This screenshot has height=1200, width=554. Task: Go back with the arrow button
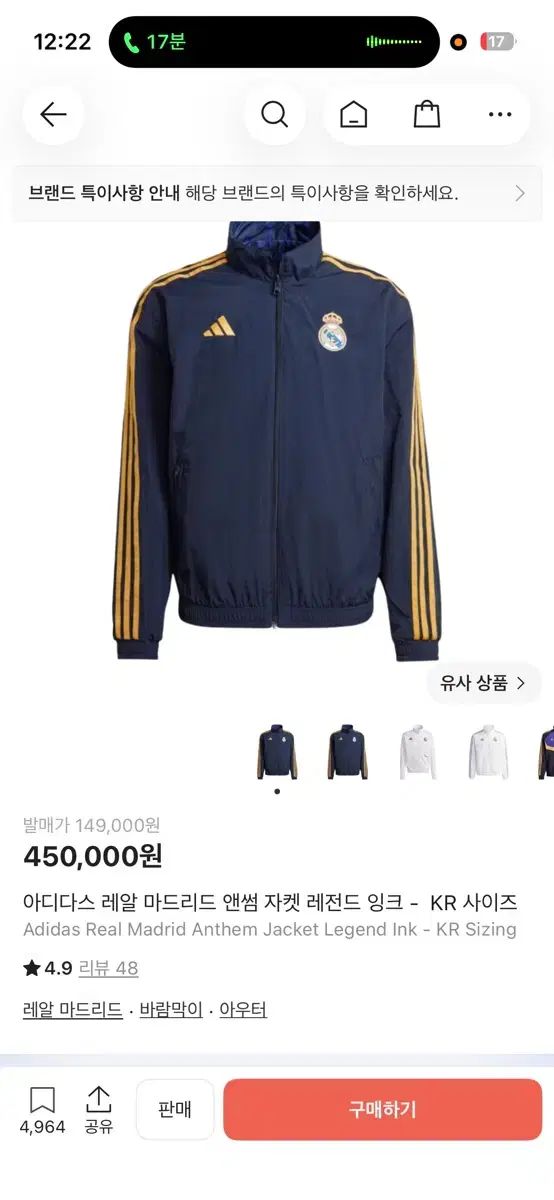point(53,114)
